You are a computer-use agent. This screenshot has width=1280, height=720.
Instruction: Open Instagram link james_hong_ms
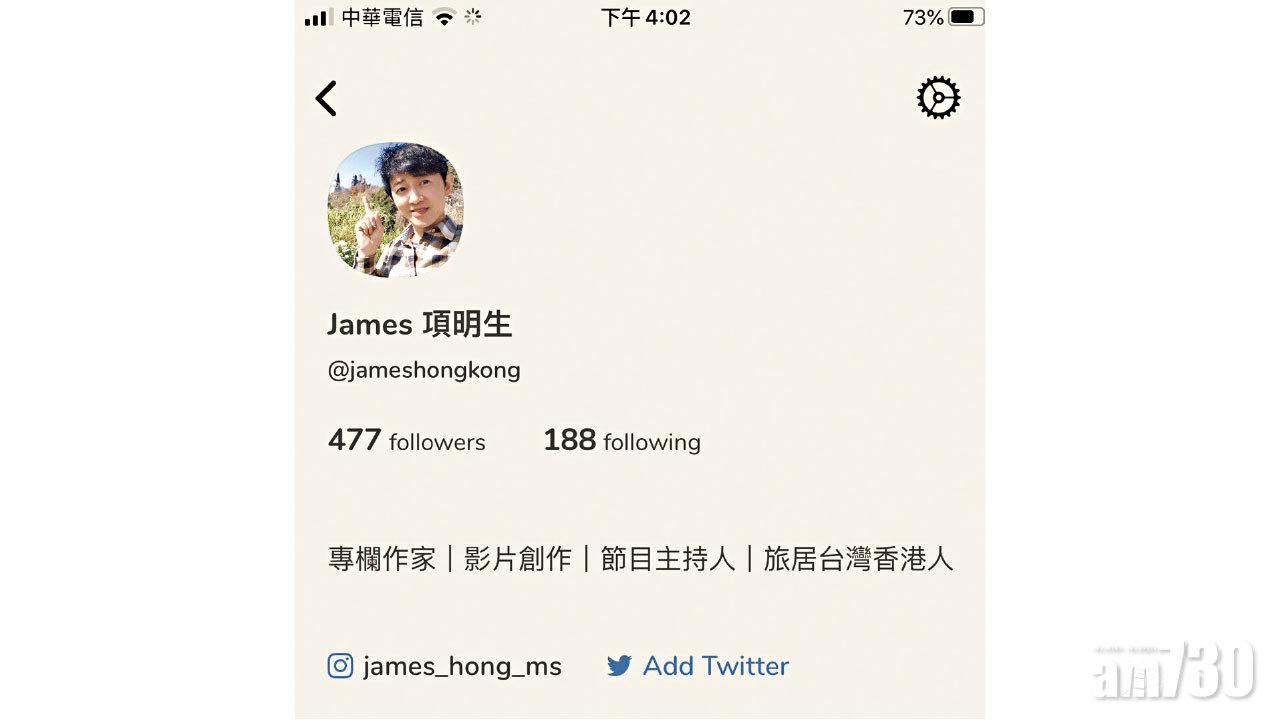click(445, 666)
